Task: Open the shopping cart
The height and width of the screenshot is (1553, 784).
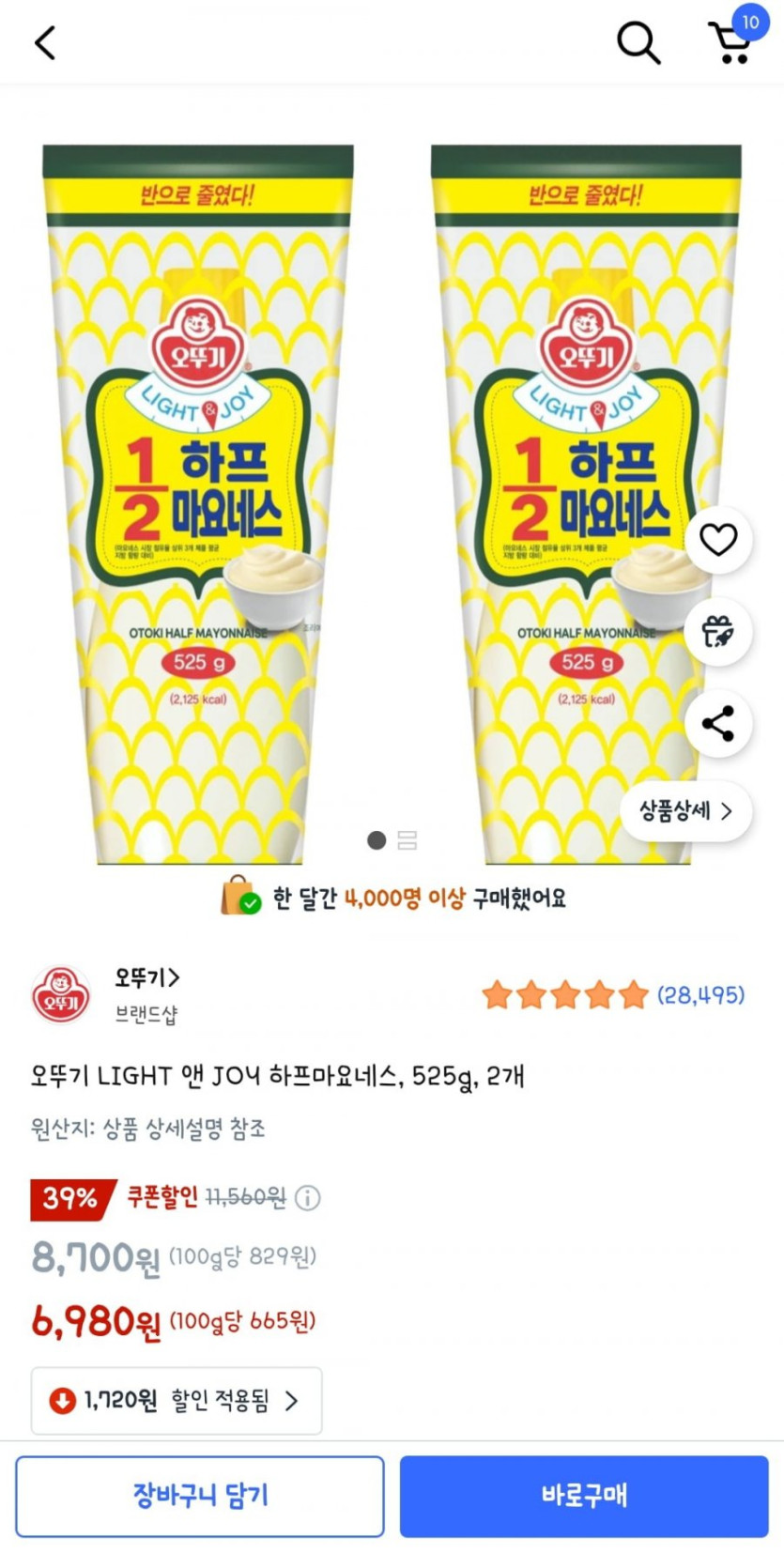Action: point(731,42)
